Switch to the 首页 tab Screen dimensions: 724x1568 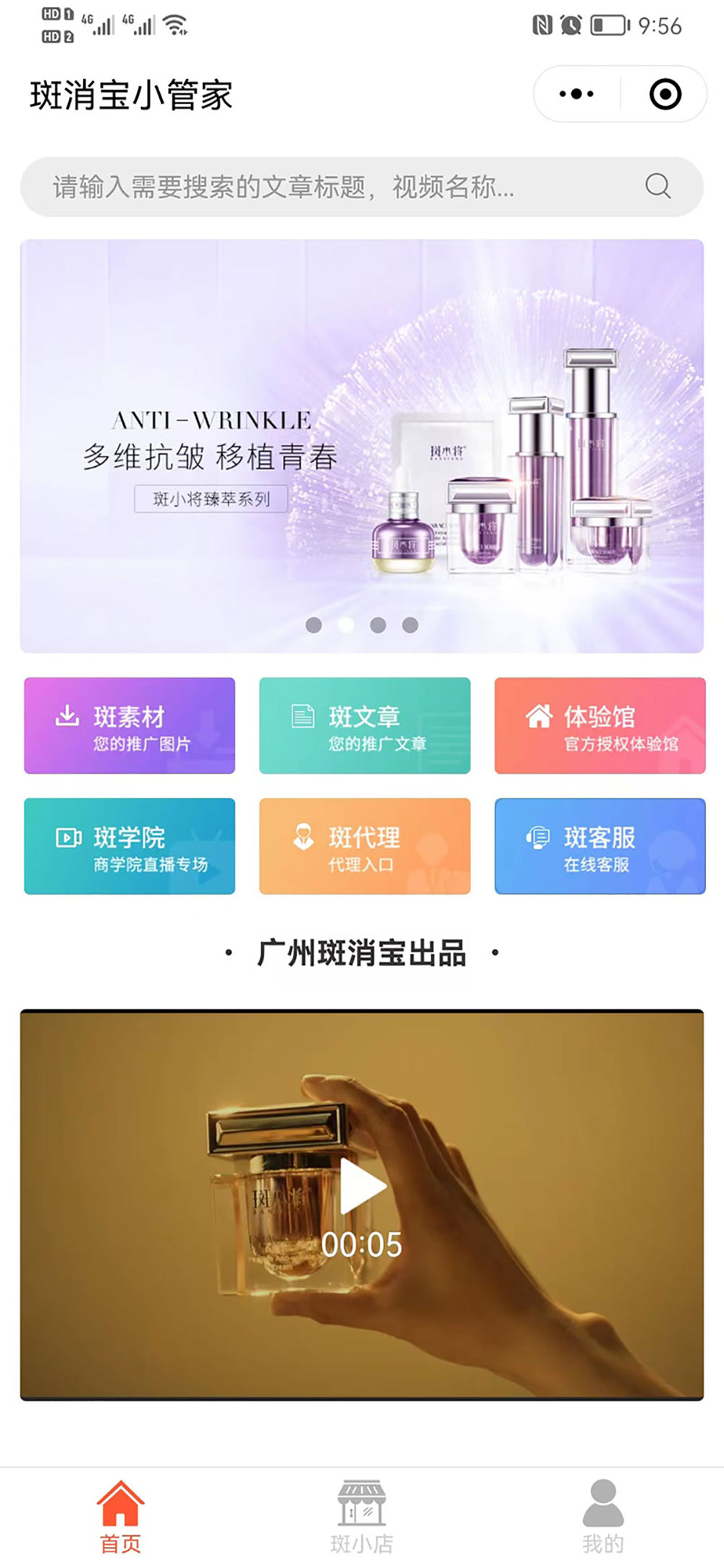pos(120,1516)
